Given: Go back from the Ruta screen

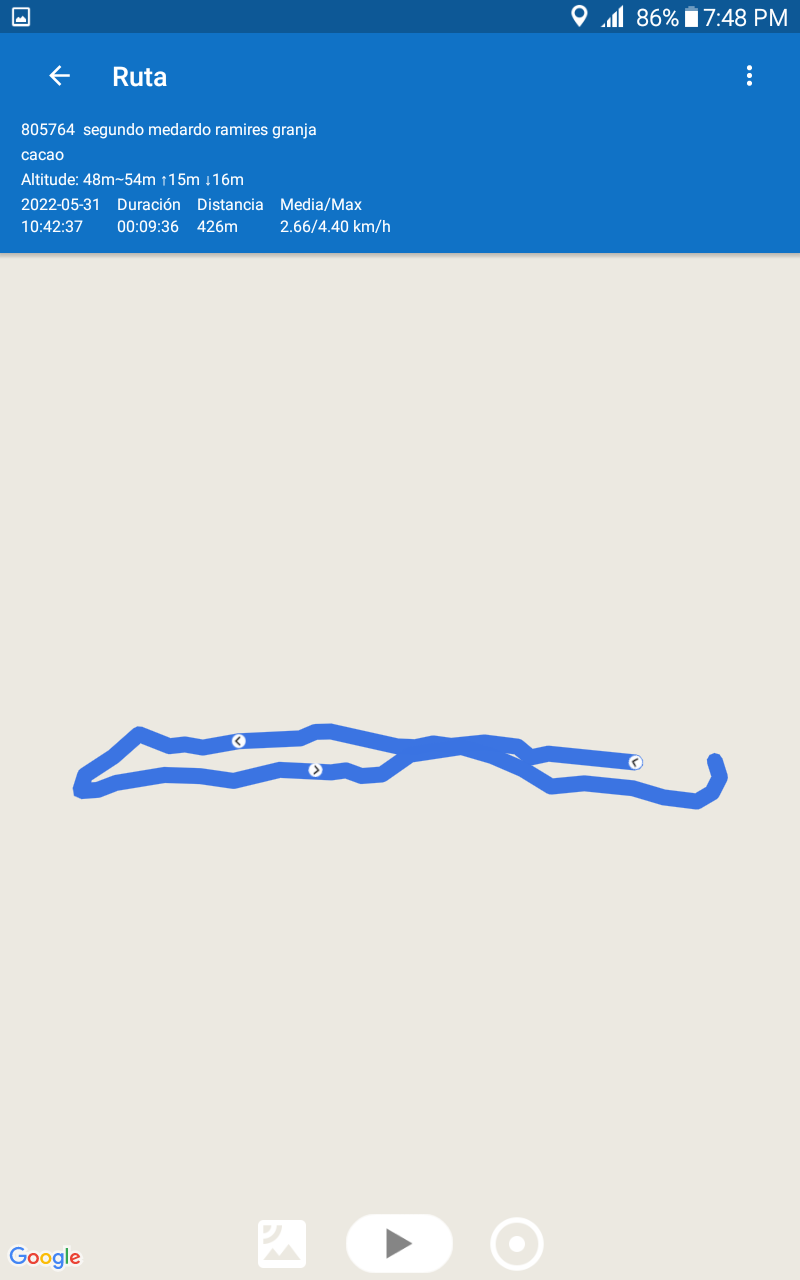Looking at the screenshot, I should [59, 76].
